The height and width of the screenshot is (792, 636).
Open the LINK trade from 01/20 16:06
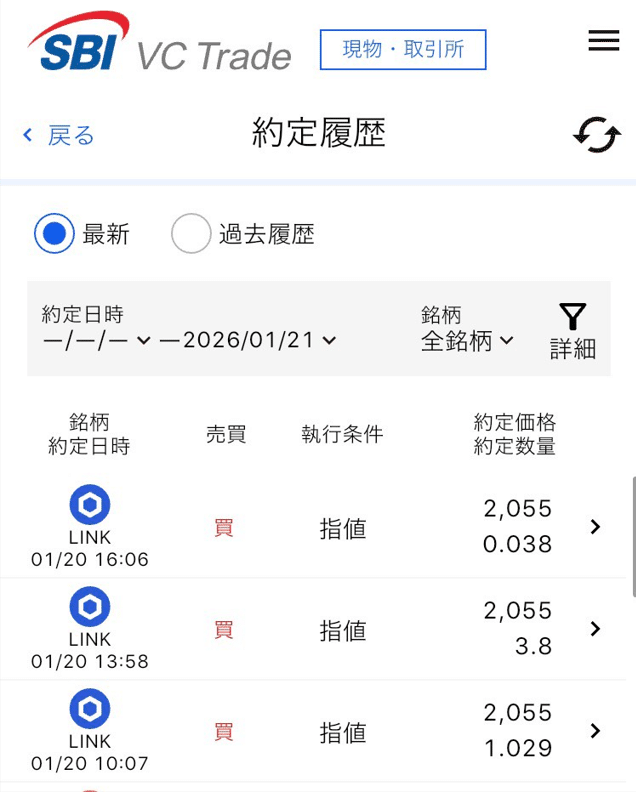[595, 527]
